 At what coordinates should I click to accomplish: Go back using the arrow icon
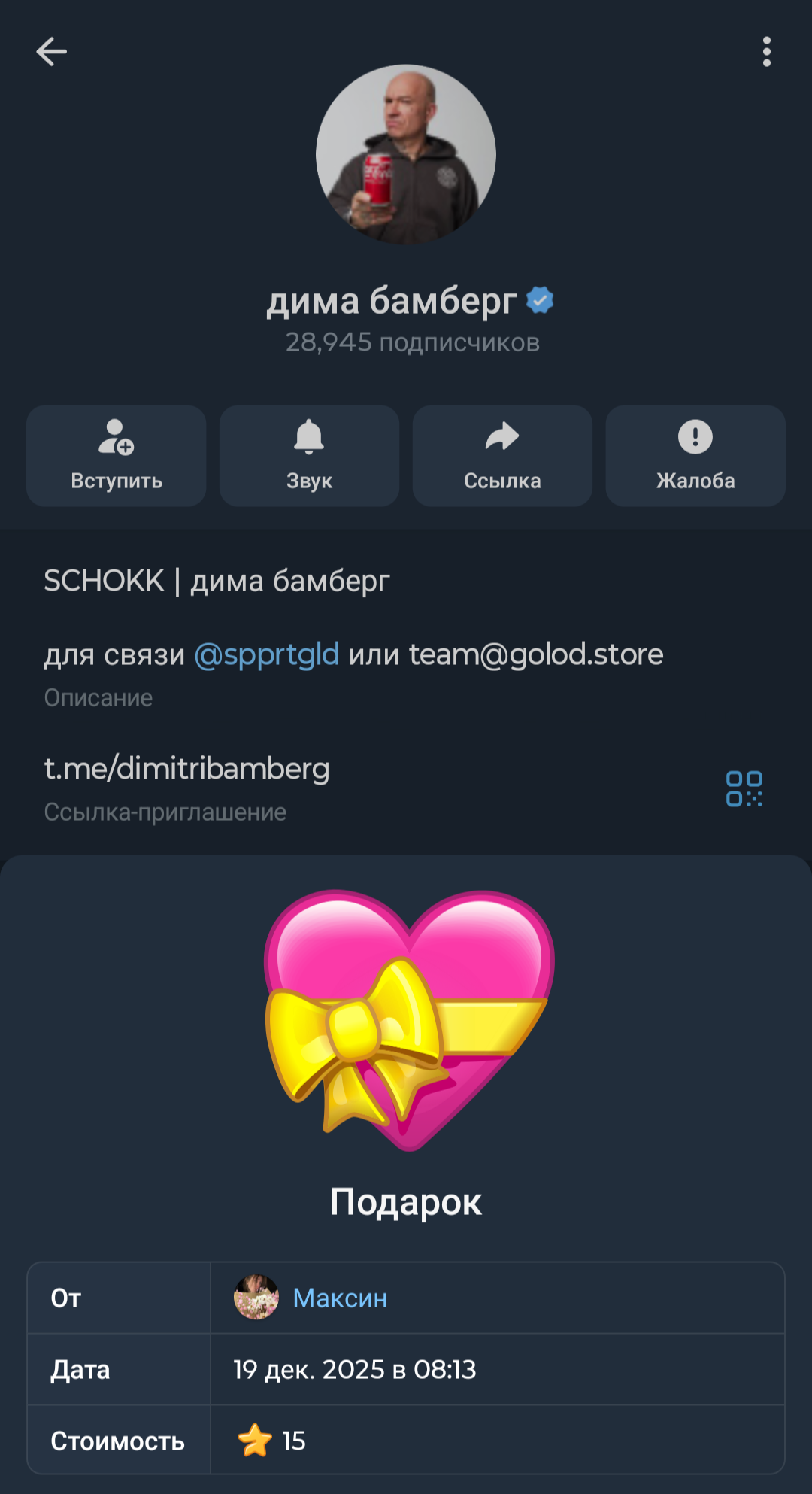point(51,52)
